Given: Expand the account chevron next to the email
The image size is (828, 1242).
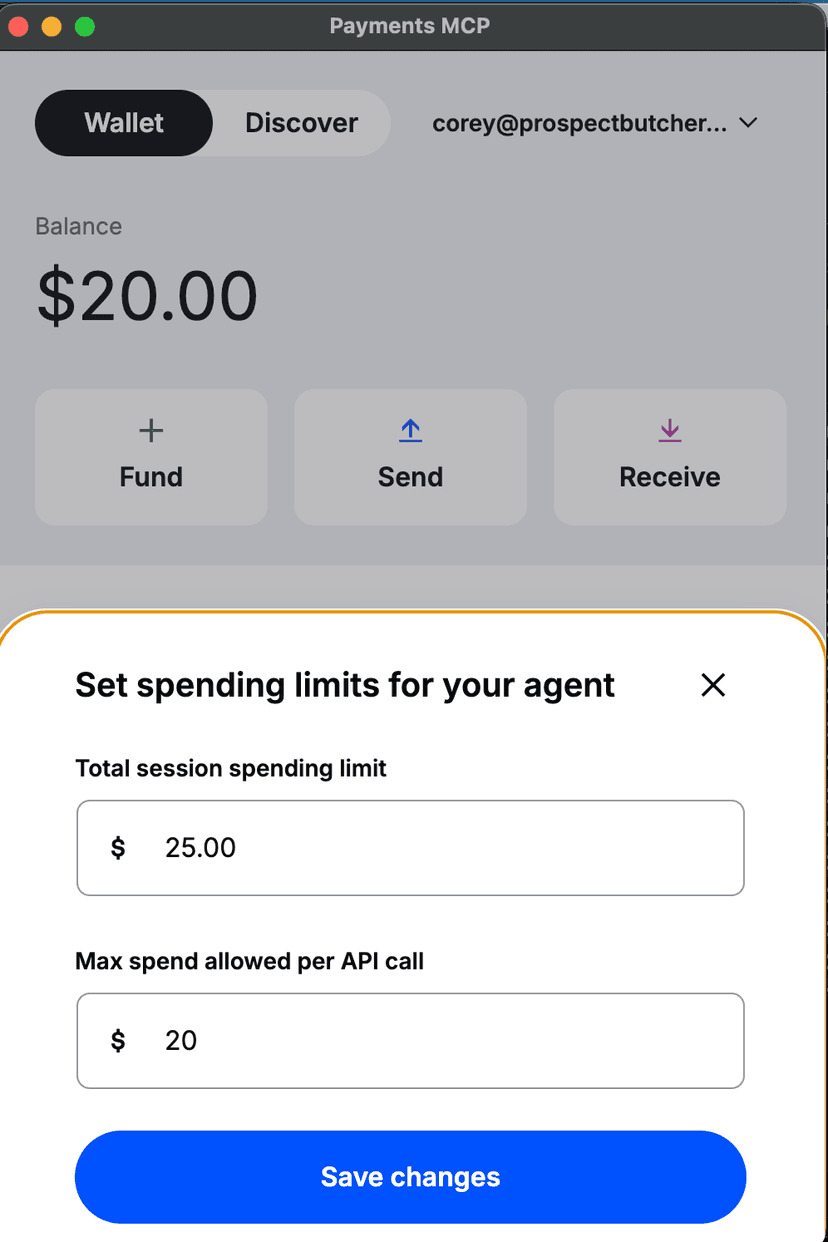Looking at the screenshot, I should [747, 123].
